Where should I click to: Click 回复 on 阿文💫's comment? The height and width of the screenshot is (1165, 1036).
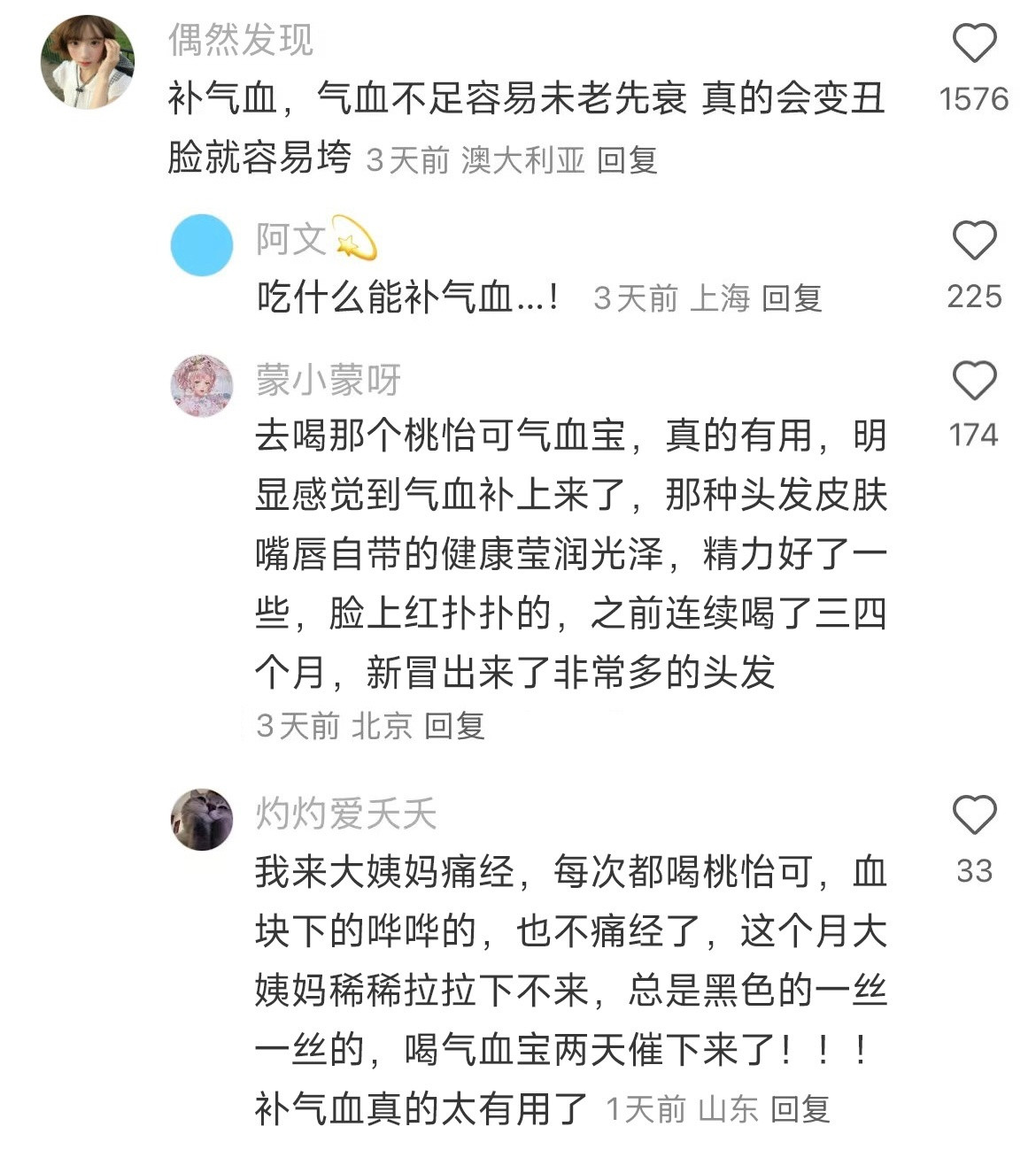(x=792, y=301)
